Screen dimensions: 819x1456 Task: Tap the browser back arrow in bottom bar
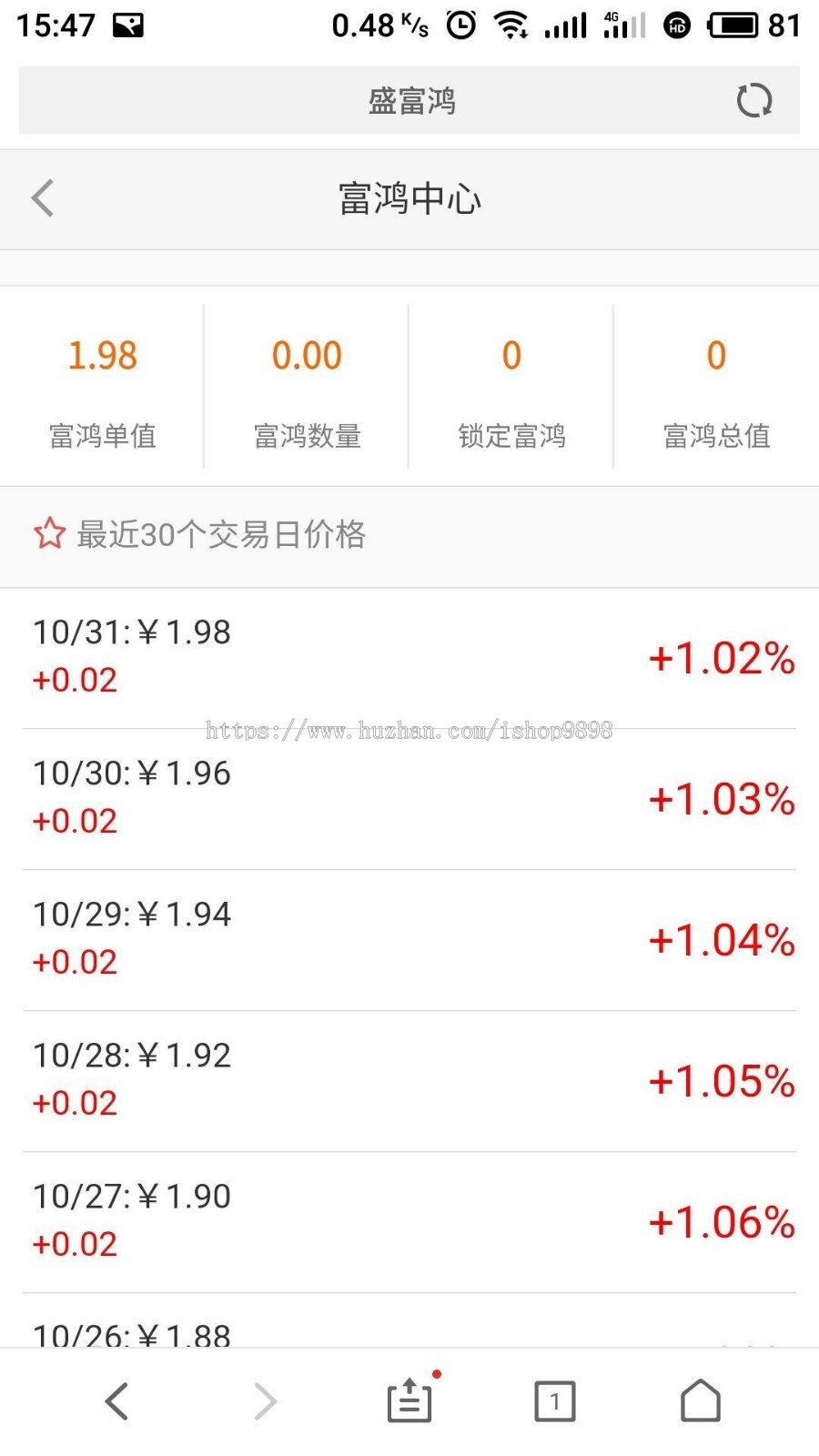point(116,1401)
